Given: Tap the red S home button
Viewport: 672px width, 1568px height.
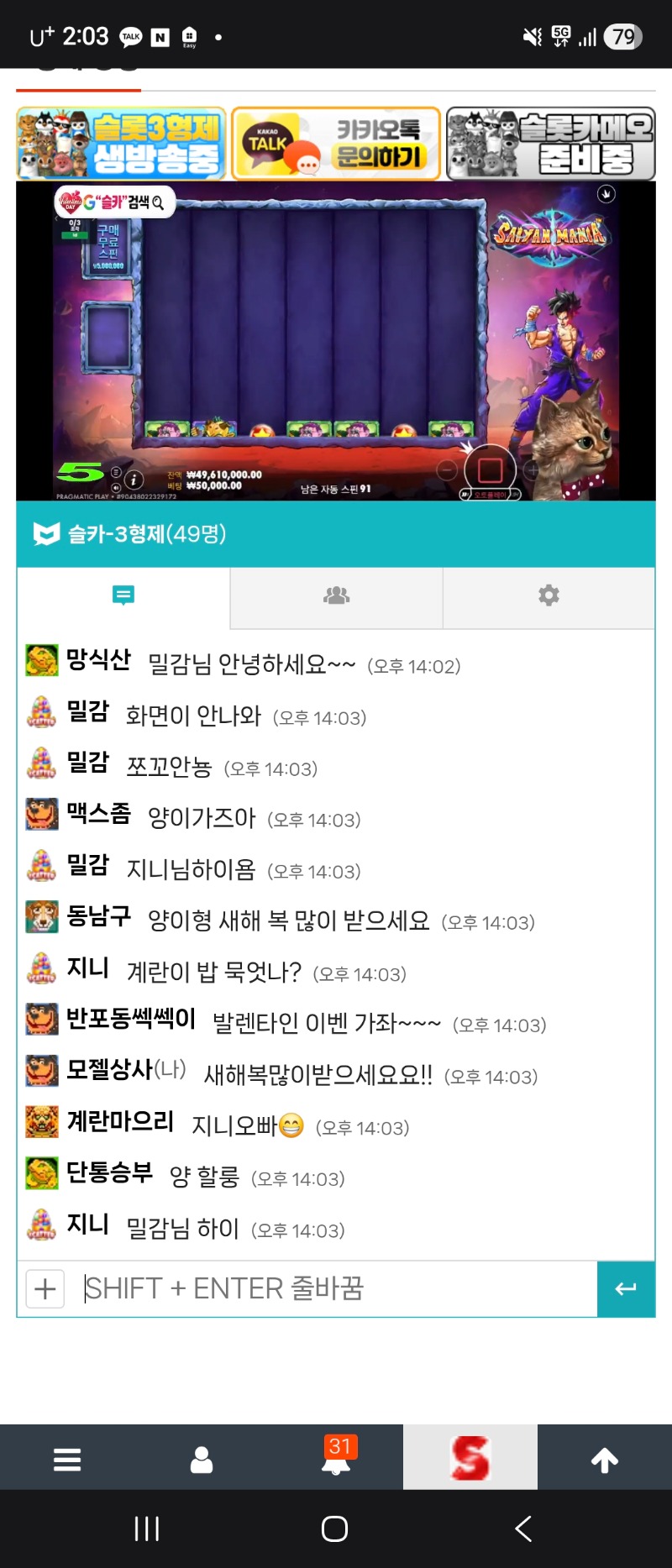Looking at the screenshot, I should click(470, 1458).
